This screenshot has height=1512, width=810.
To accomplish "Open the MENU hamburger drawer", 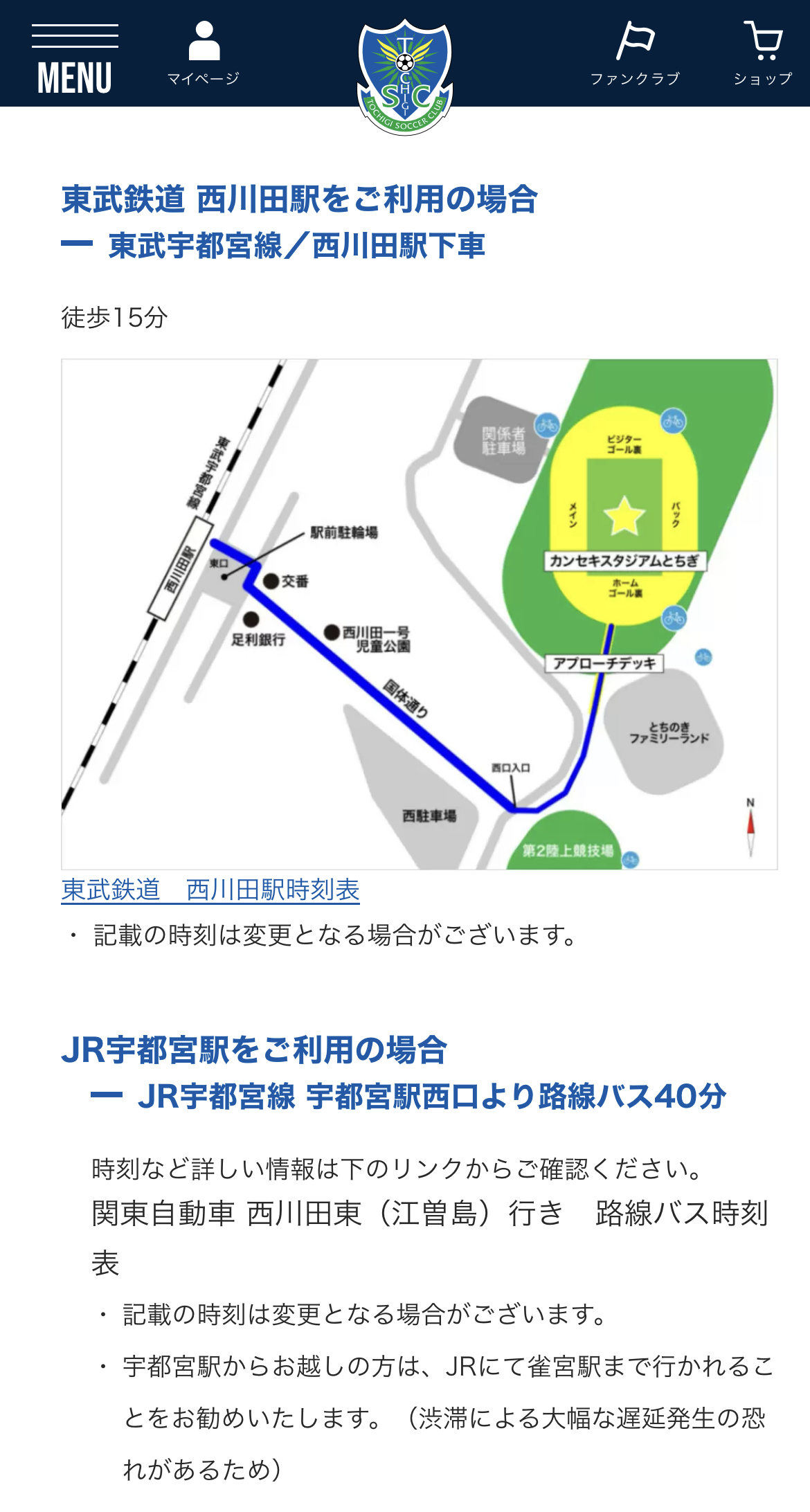I will point(75,59).
